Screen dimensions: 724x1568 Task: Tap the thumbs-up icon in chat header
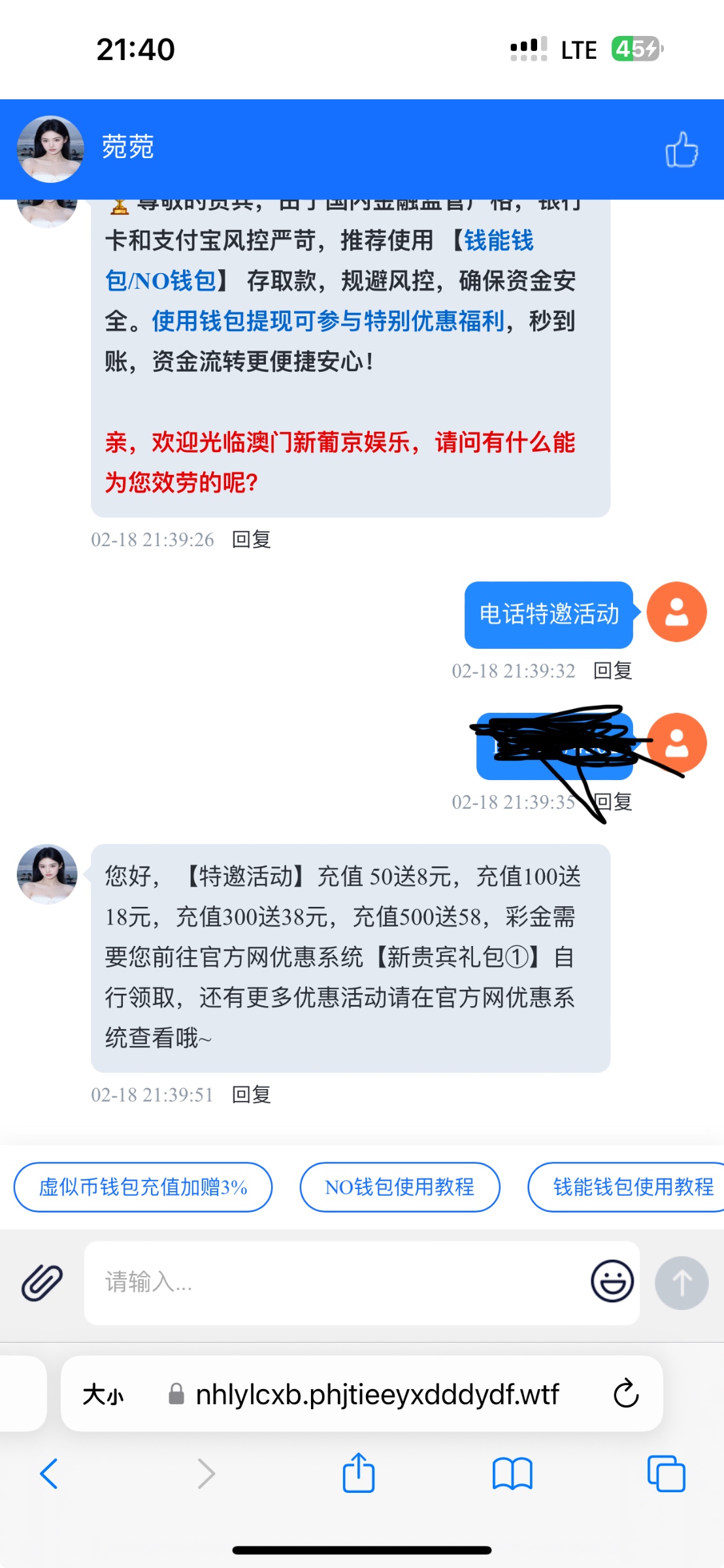click(x=682, y=150)
